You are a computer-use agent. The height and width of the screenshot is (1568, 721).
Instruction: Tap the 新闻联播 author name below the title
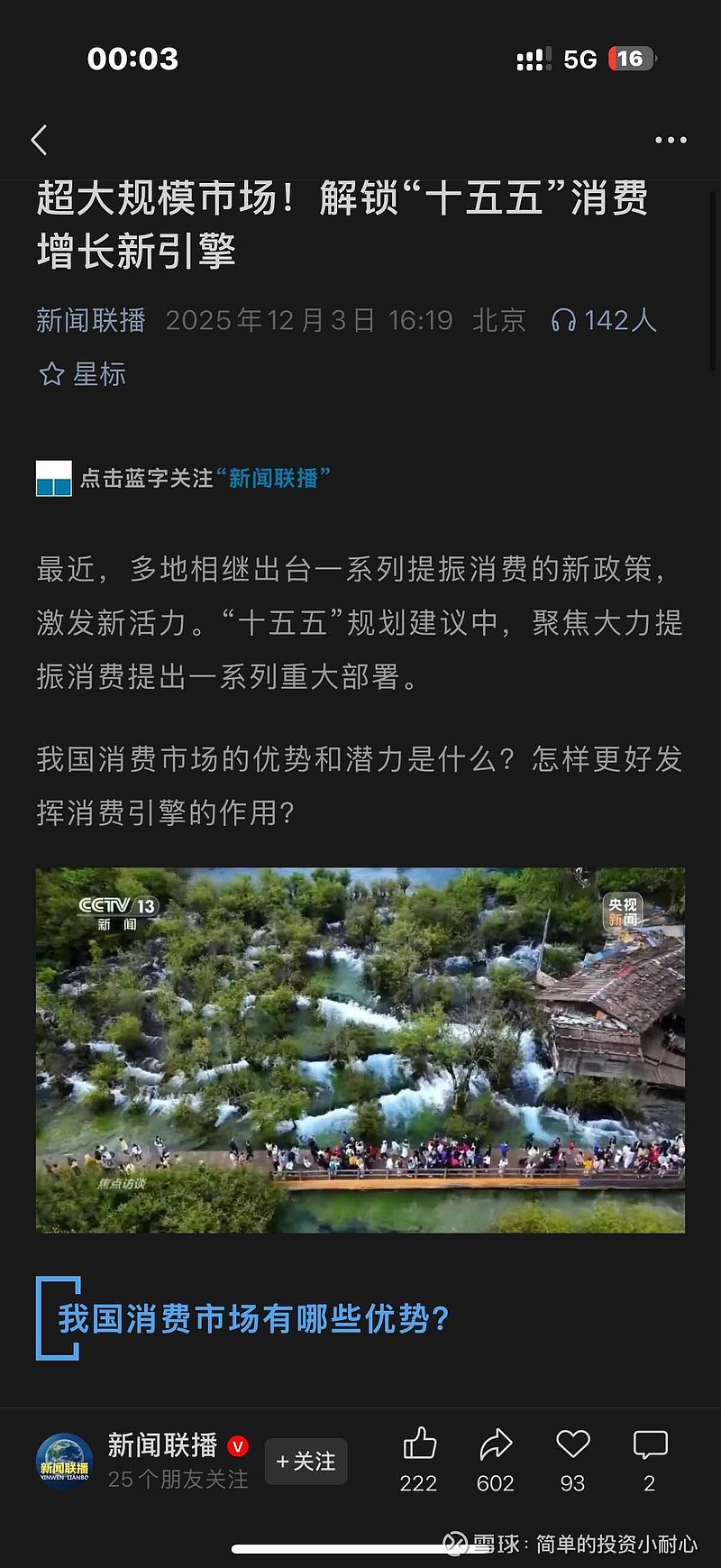(90, 320)
